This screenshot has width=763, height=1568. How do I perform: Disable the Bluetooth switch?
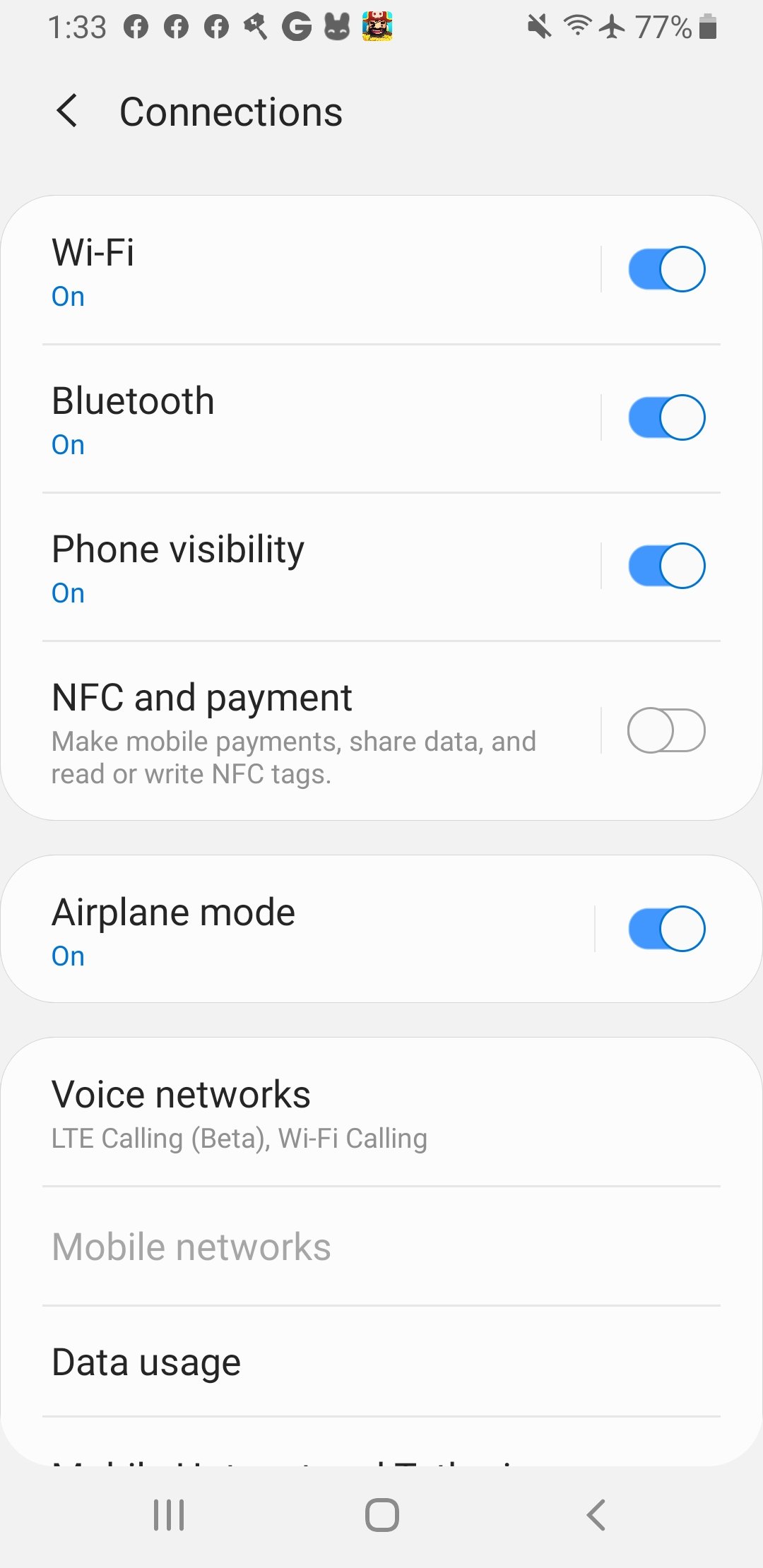pos(666,417)
